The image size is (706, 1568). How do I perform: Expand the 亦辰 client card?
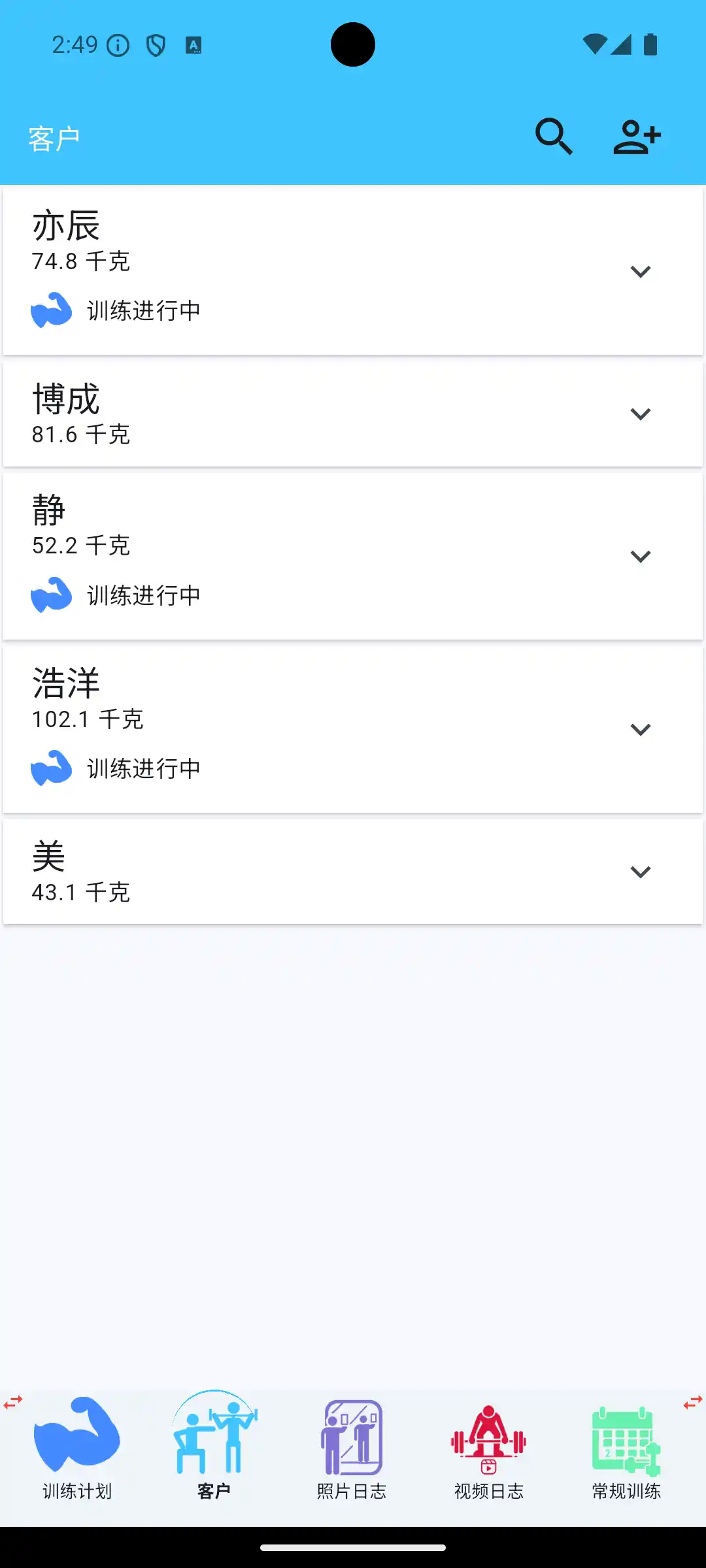pos(641,271)
